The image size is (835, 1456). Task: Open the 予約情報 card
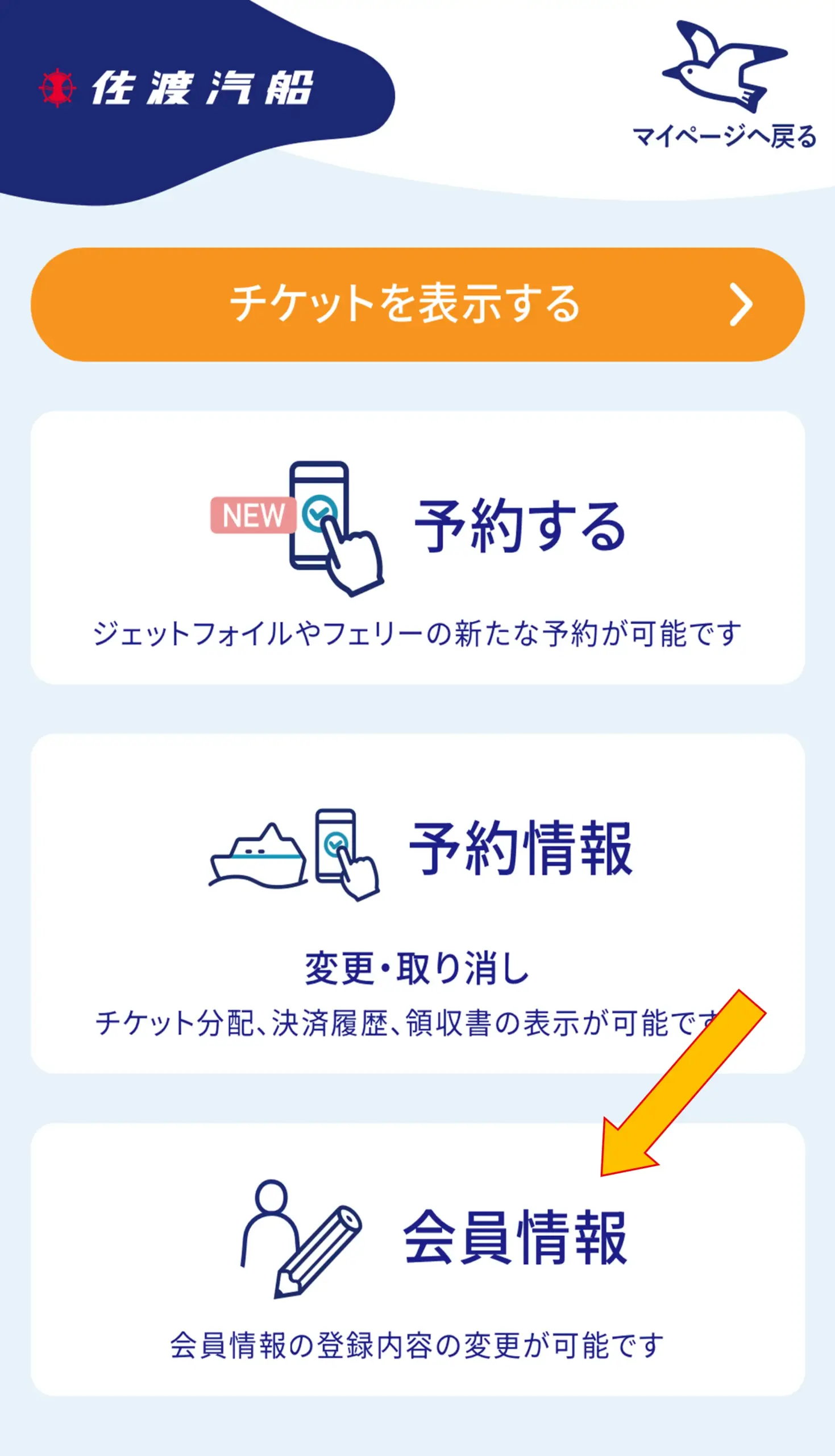pos(417,904)
